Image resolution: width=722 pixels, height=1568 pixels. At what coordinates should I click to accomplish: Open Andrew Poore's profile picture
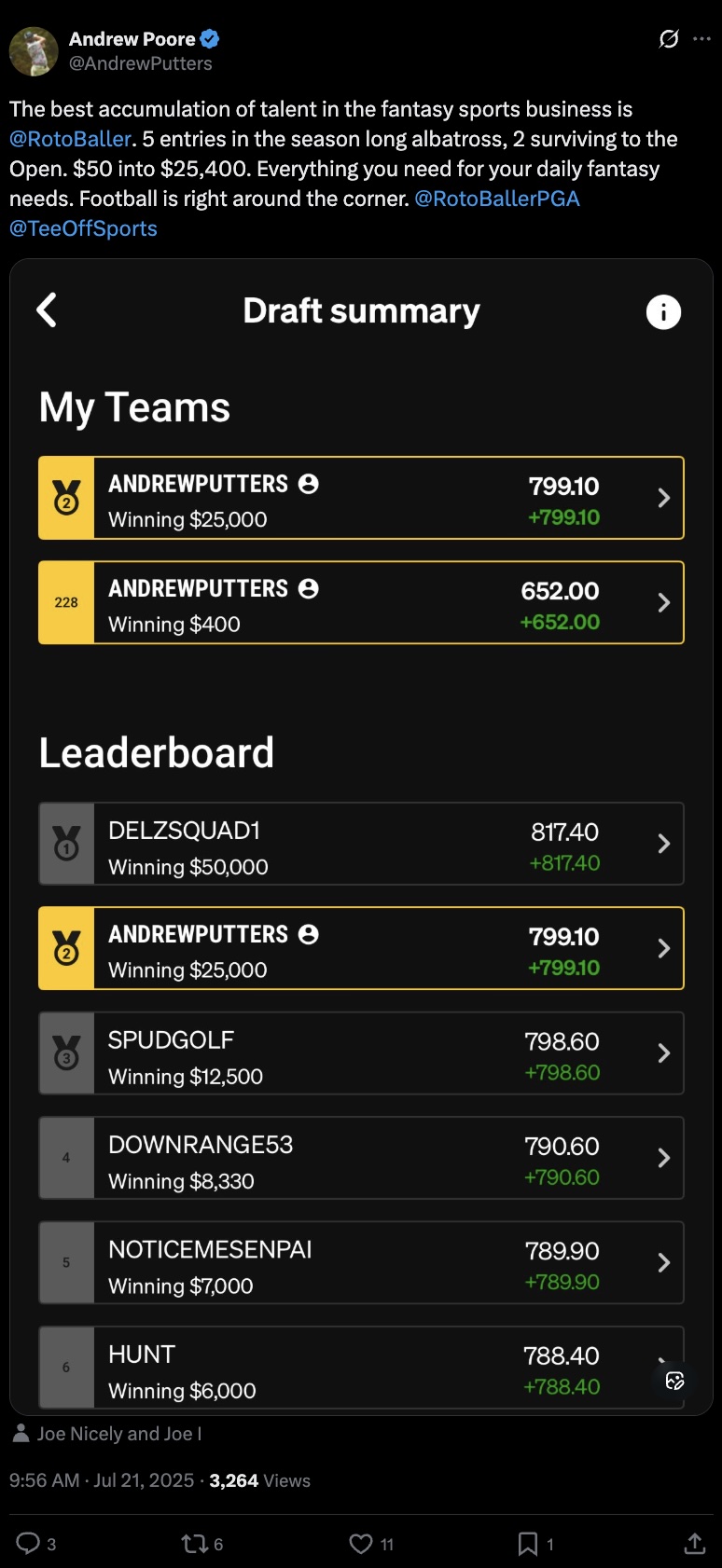34,51
